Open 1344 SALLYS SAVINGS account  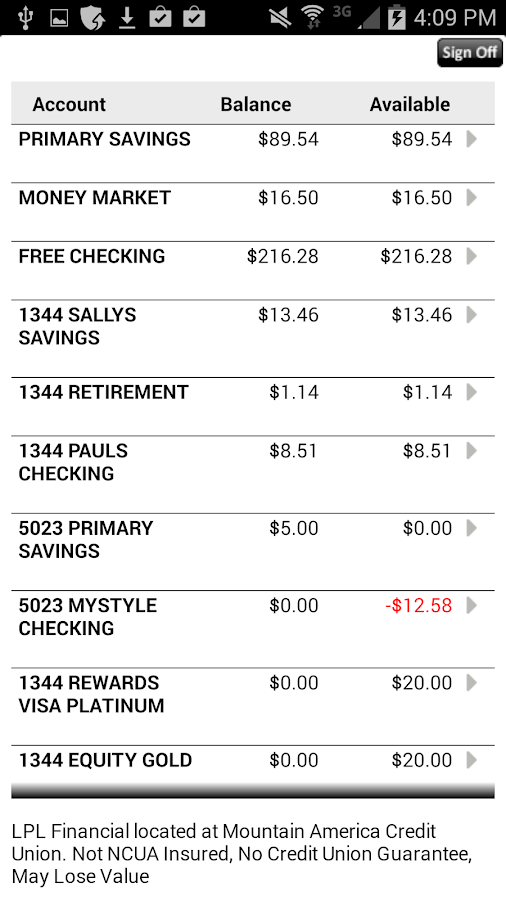(252, 339)
